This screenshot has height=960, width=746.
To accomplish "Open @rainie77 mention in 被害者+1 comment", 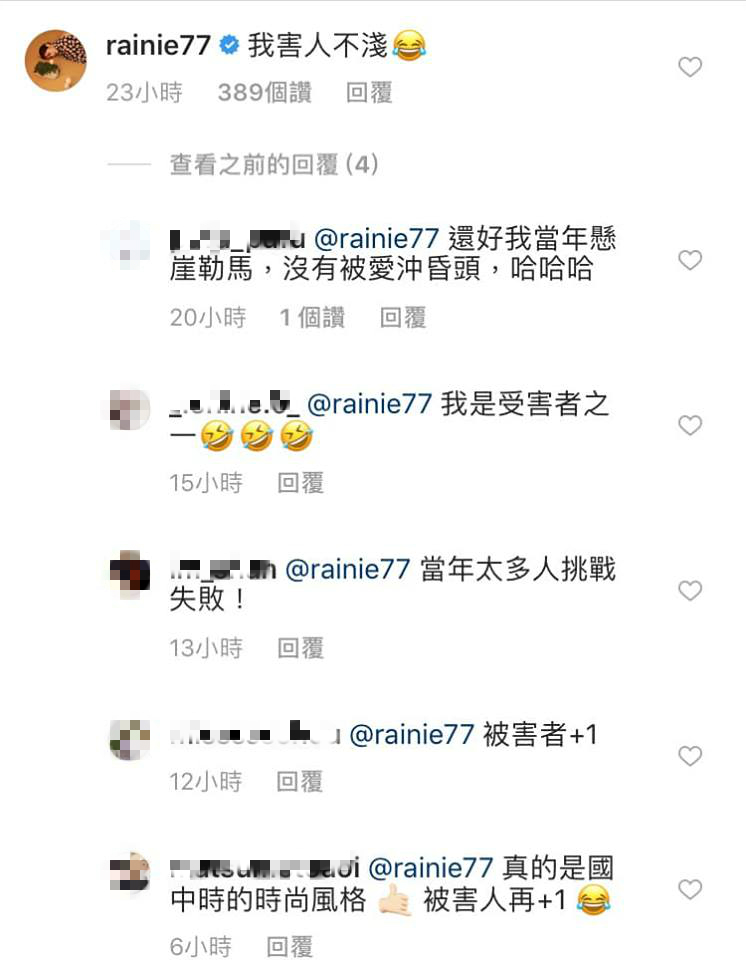I will 410,735.
